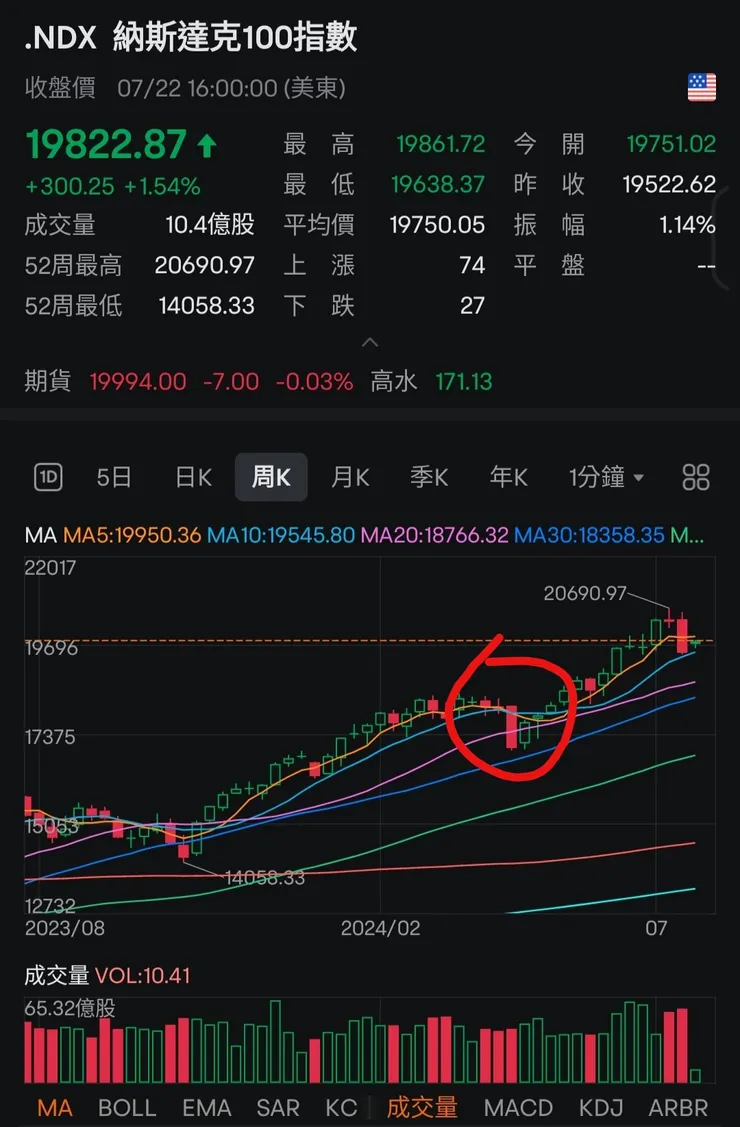740x1127 pixels.
Task: Click the US flag market icon
Action: tap(703, 89)
